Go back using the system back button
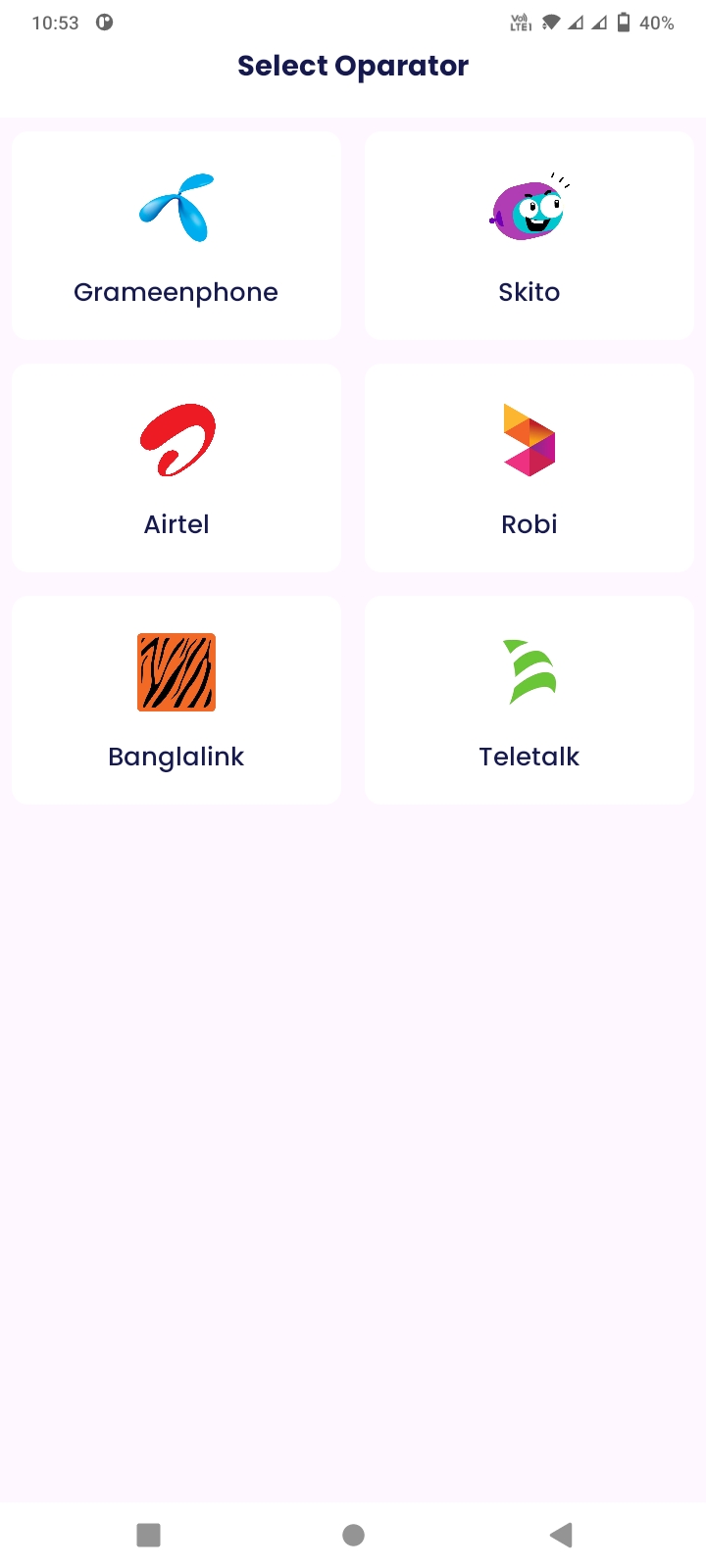Image resolution: width=706 pixels, height=1568 pixels. [x=561, y=1535]
